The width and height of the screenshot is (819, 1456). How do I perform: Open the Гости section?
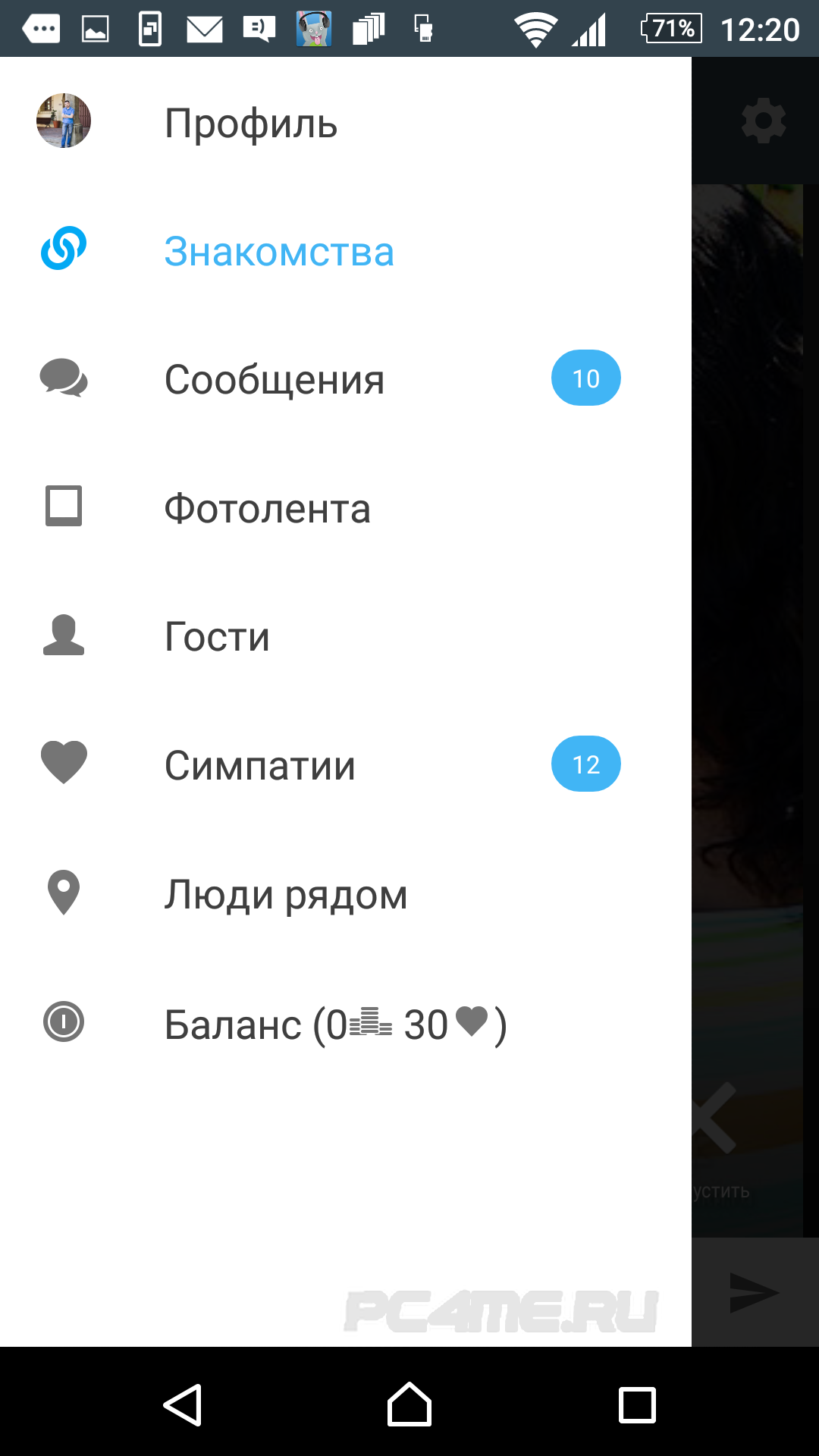(217, 636)
